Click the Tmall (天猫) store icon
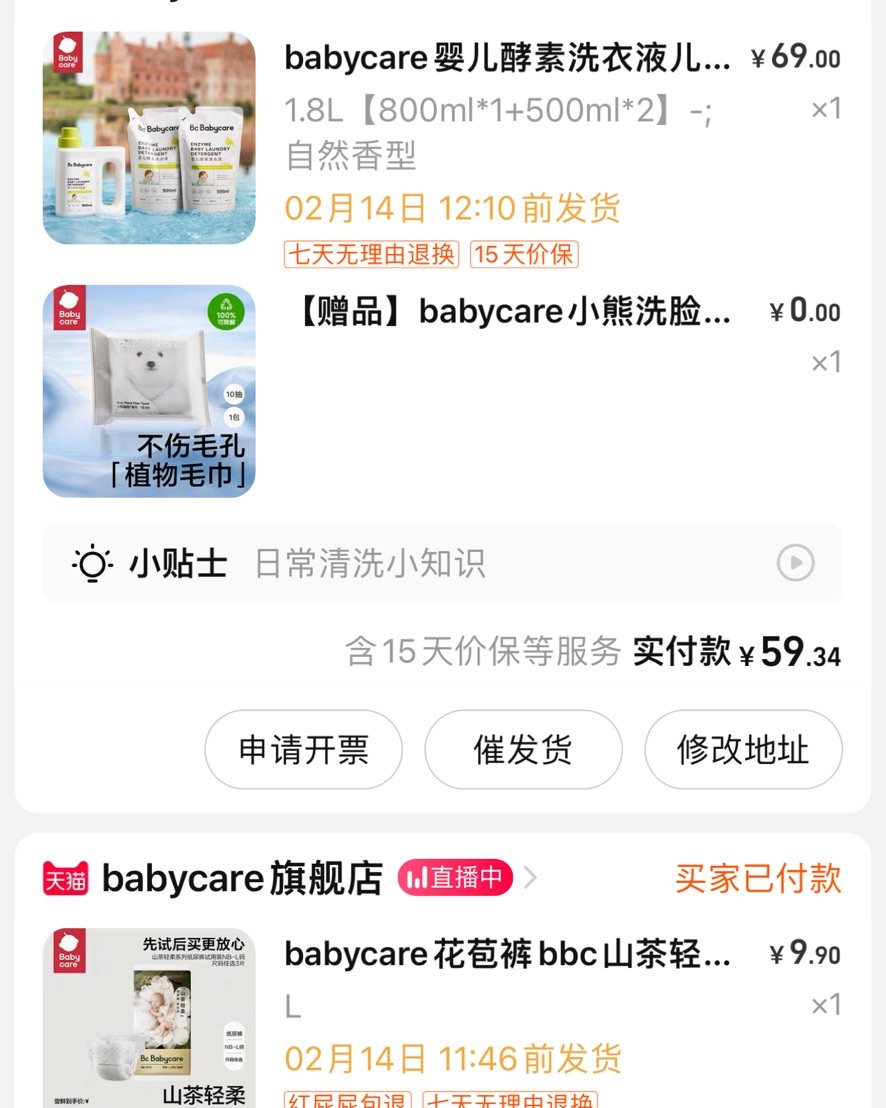The width and height of the screenshot is (886, 1108). point(64,879)
